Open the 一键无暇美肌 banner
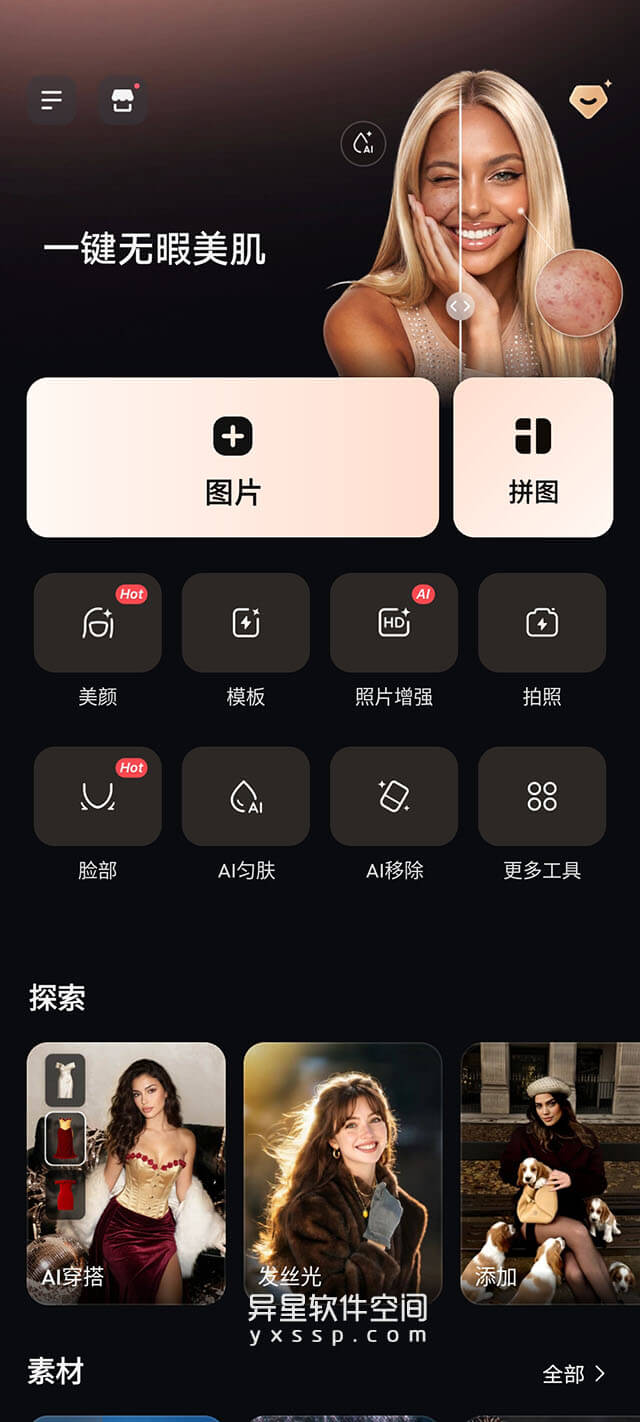The image size is (640, 1422). tap(155, 249)
